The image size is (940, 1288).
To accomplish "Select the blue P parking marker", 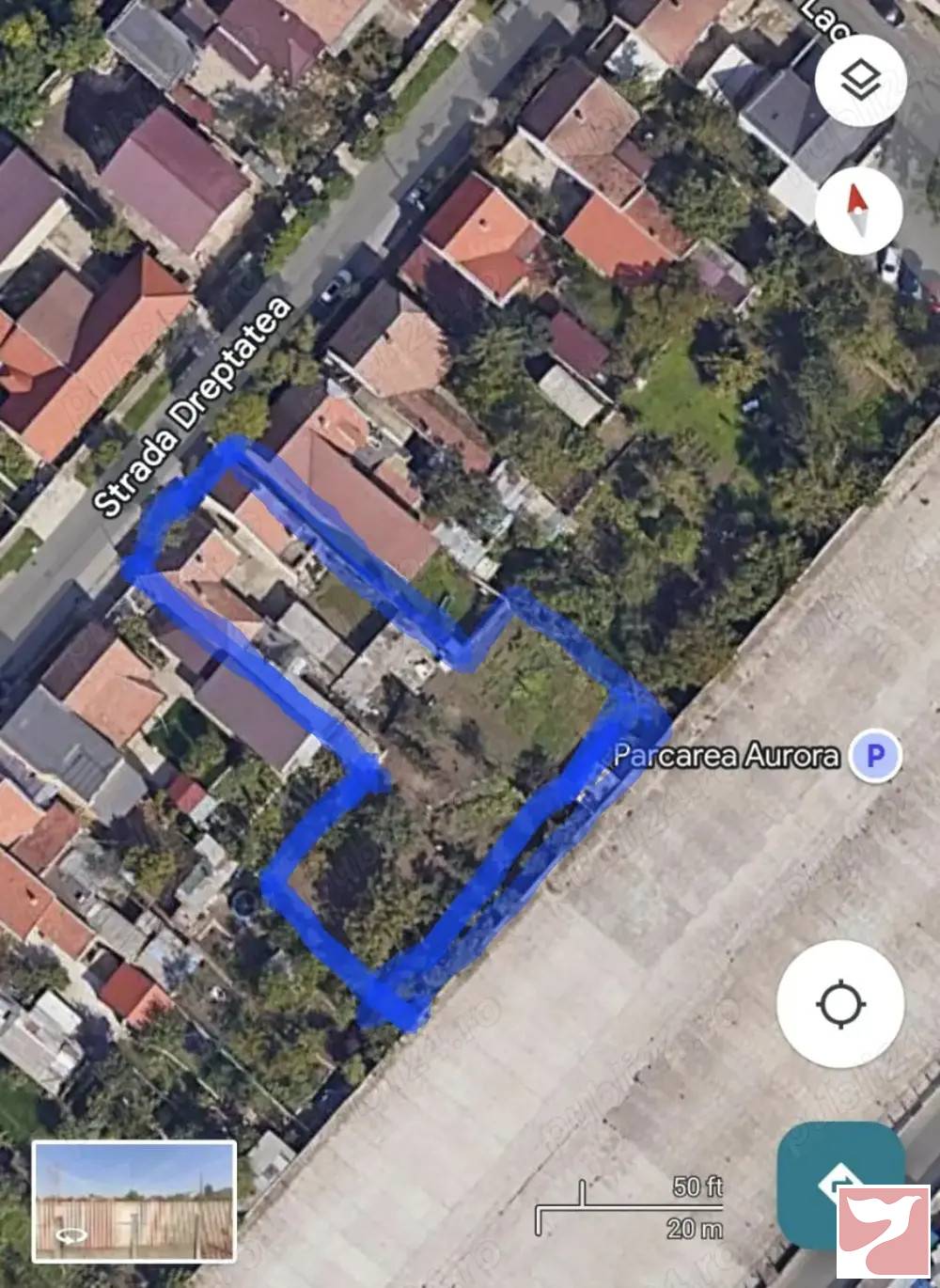I will click(x=873, y=755).
